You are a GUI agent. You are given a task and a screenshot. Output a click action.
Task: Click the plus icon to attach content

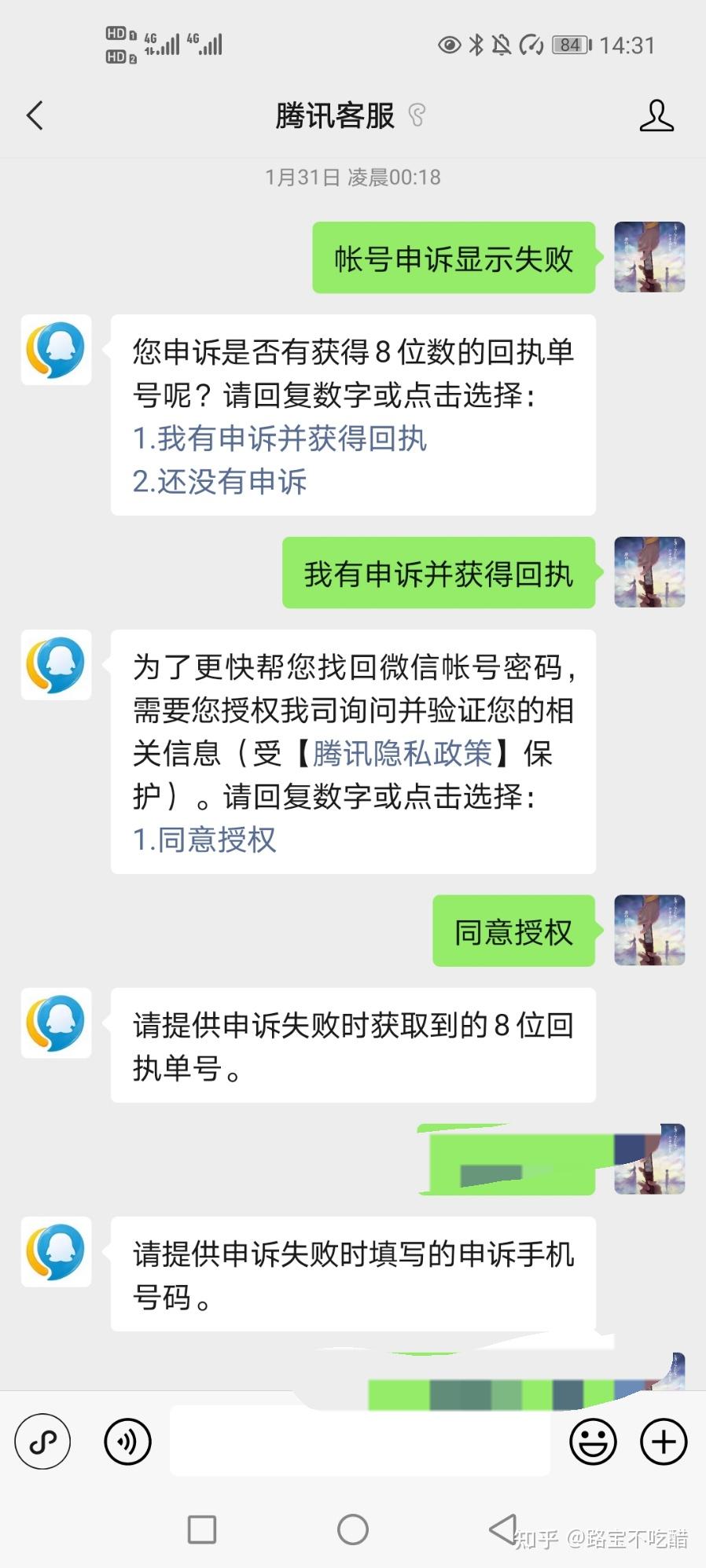[x=663, y=1442]
